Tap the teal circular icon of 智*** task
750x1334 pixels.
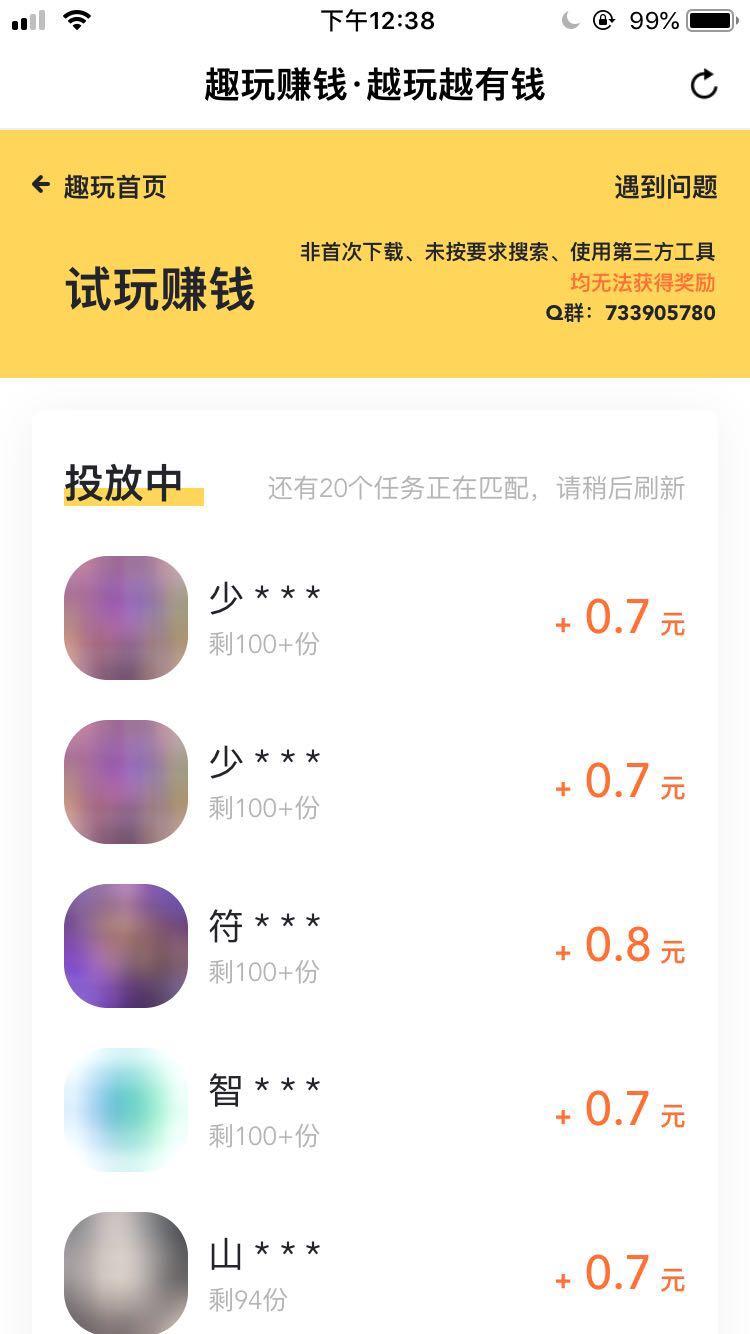[x=125, y=1109]
